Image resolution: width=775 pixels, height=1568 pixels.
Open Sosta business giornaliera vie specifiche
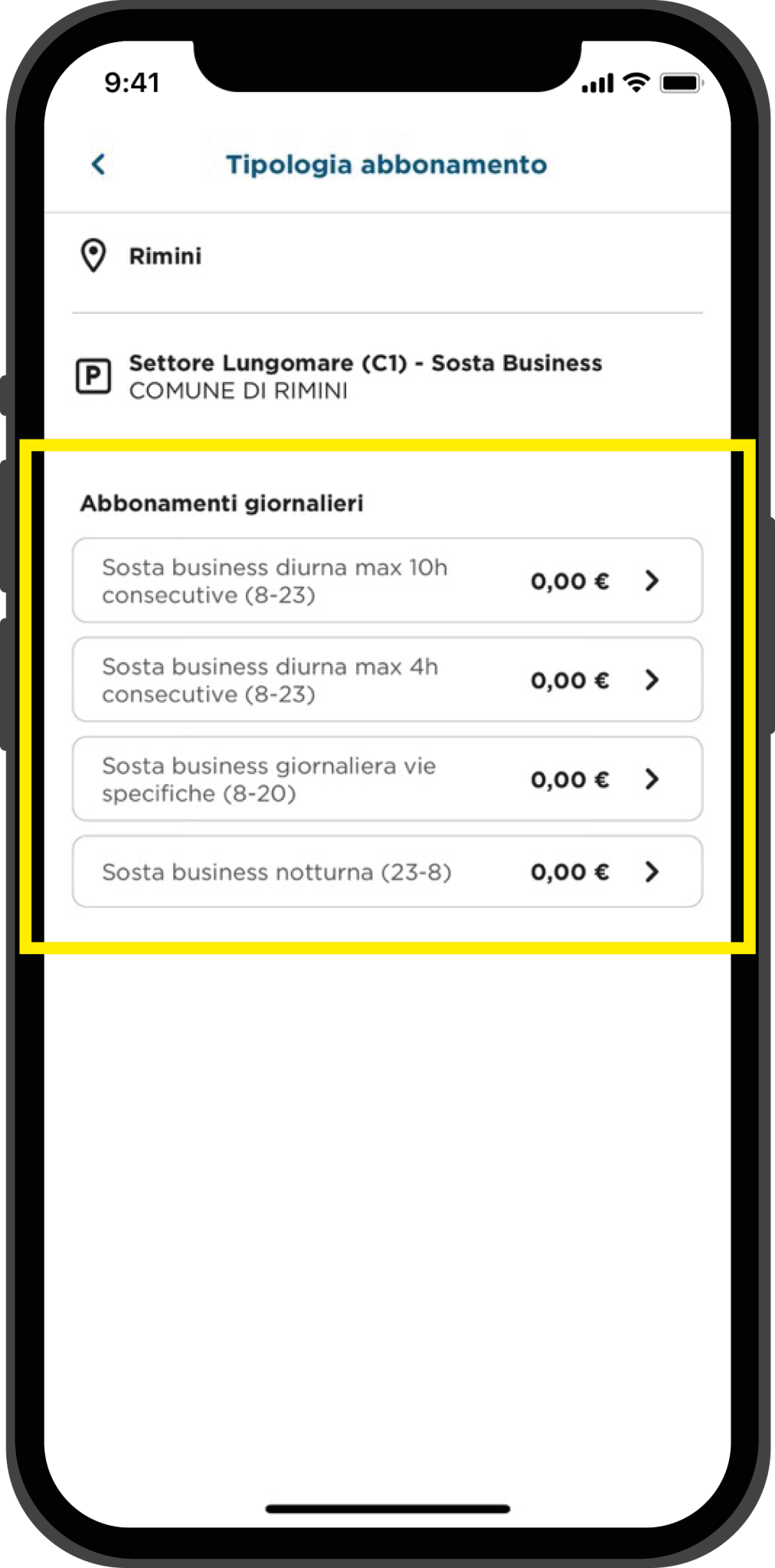click(387, 779)
